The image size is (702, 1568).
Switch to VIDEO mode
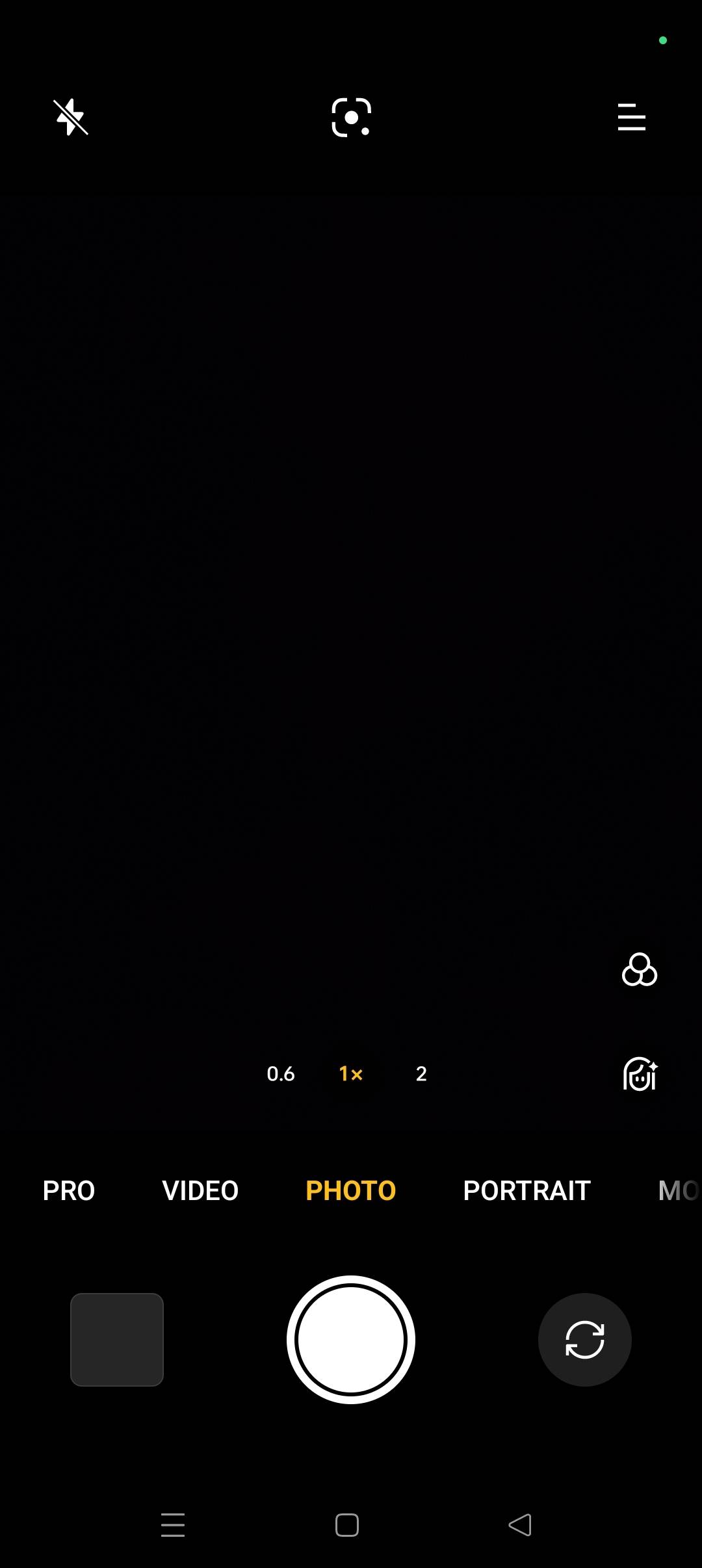(x=200, y=1191)
